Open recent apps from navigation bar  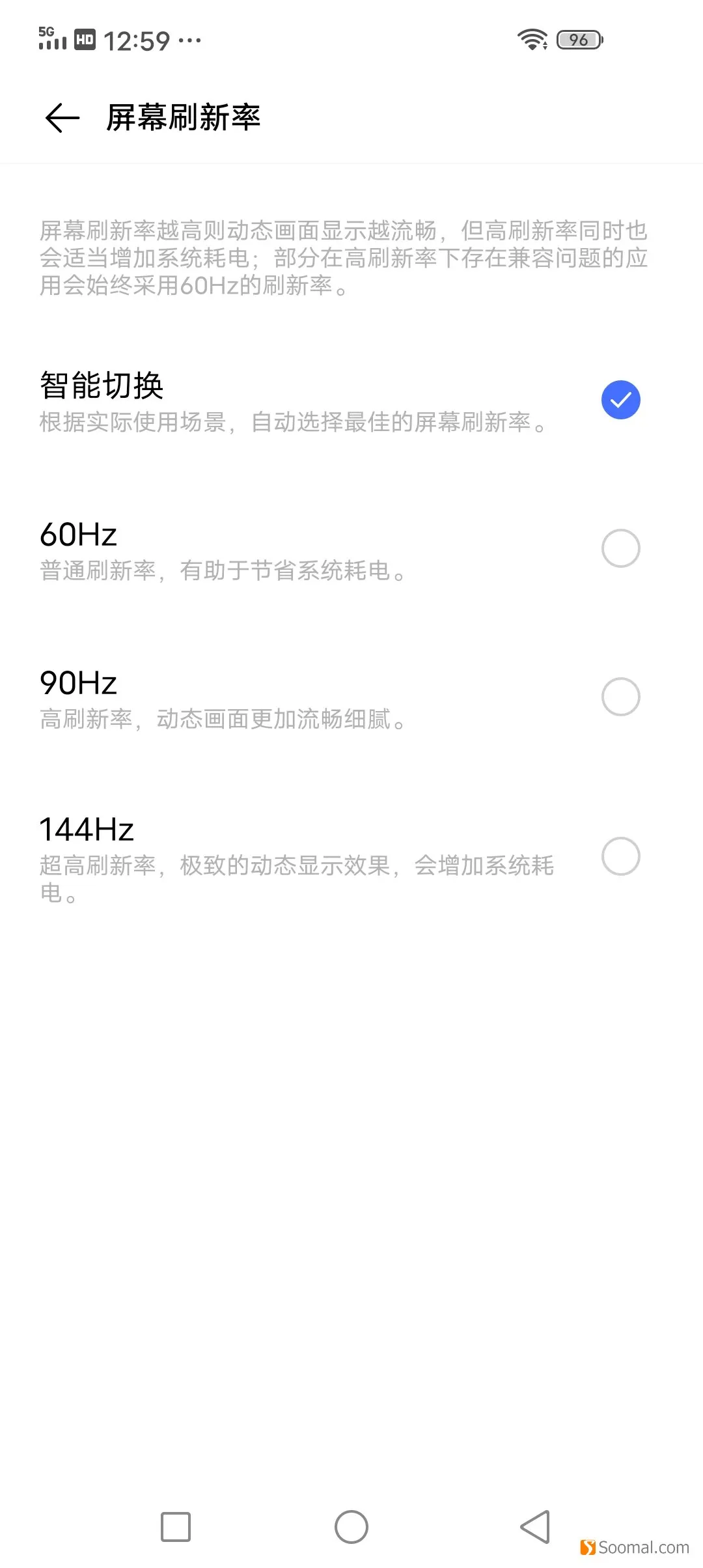[176, 1527]
